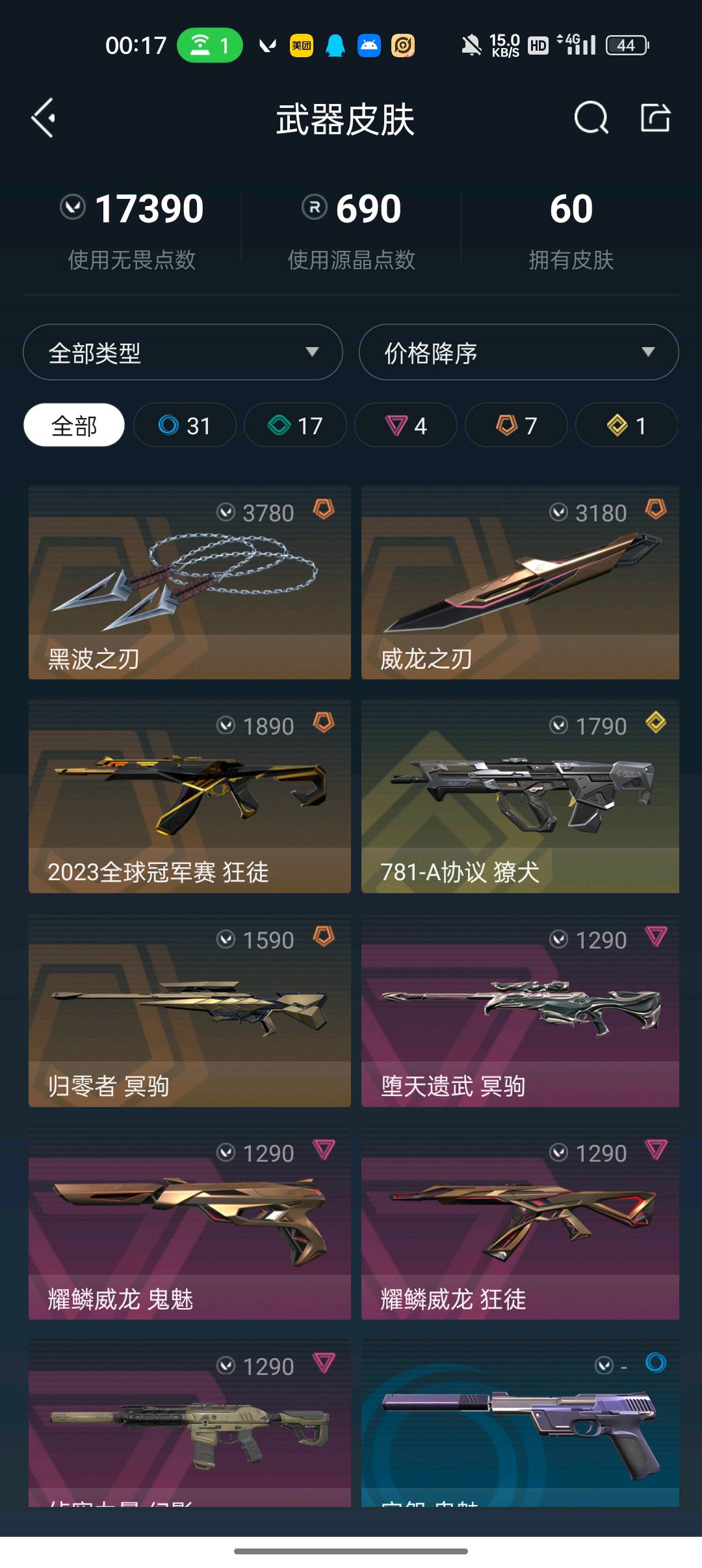Open the 威龙之刃 skin card
Image resolution: width=702 pixels, height=1568 pixels.
click(x=520, y=582)
